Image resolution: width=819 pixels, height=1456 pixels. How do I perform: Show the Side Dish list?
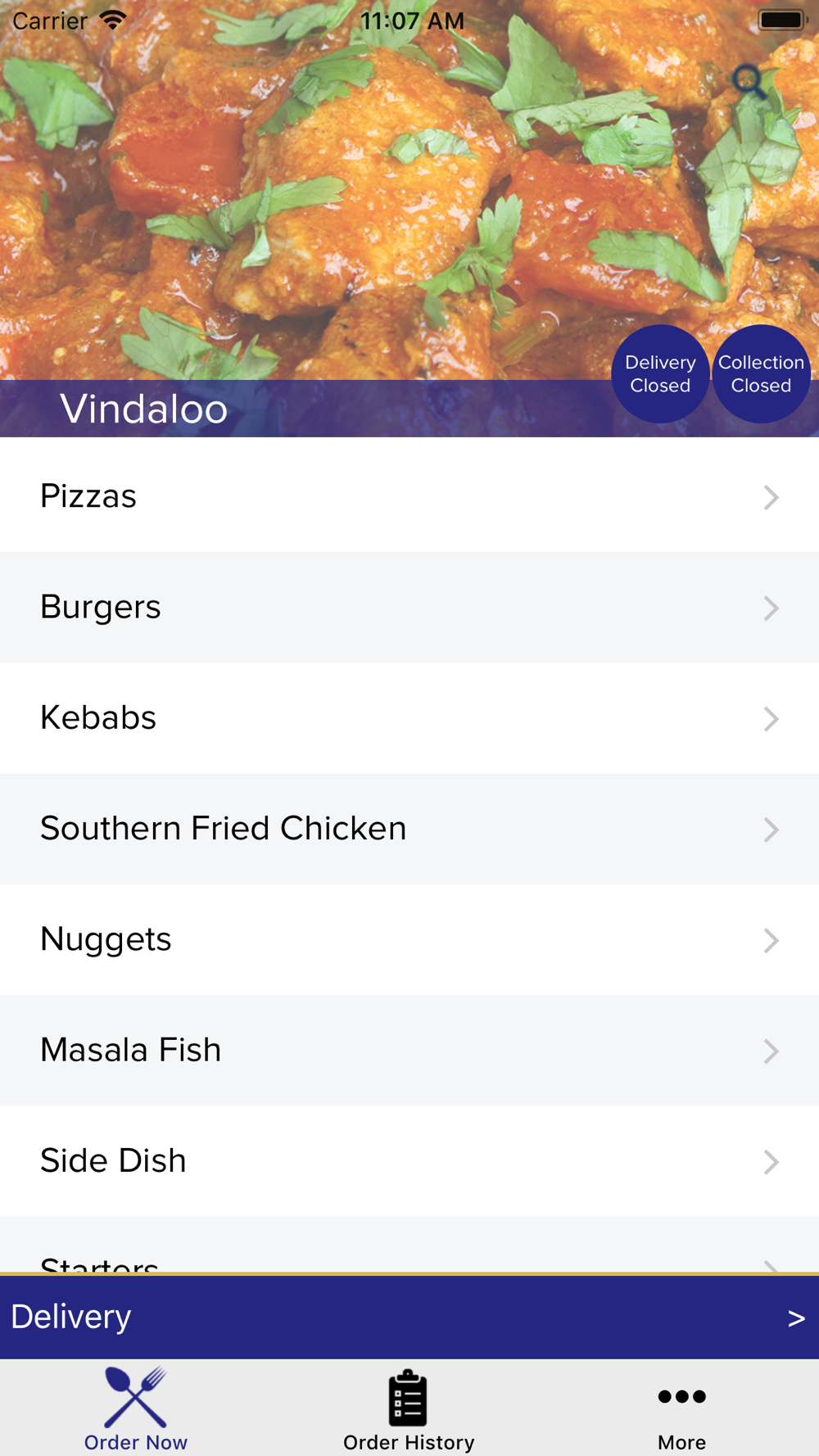pyautogui.click(x=409, y=1161)
